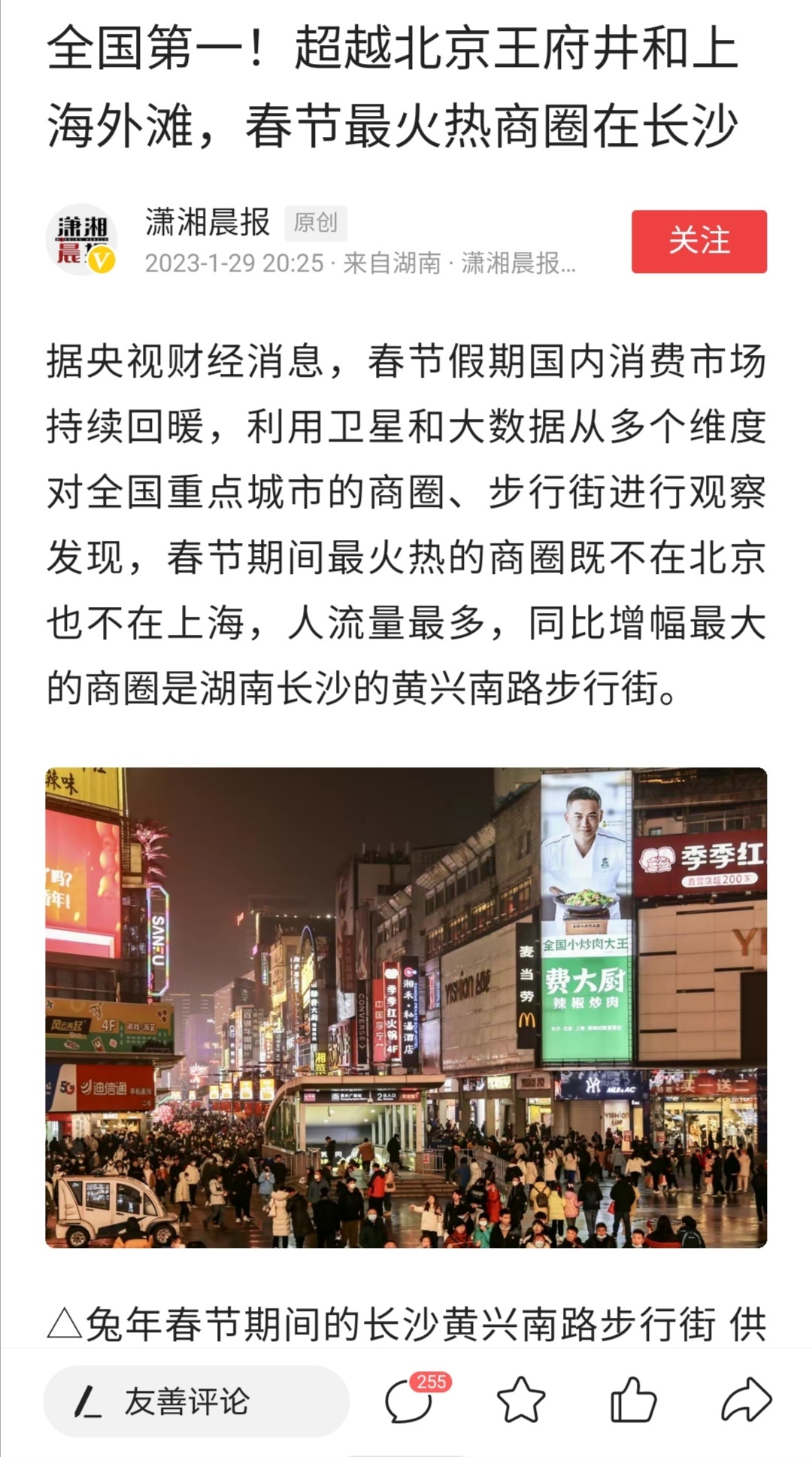Like this article with thumbs up
Viewport: 812px width, 1457px height.
[x=632, y=1401]
